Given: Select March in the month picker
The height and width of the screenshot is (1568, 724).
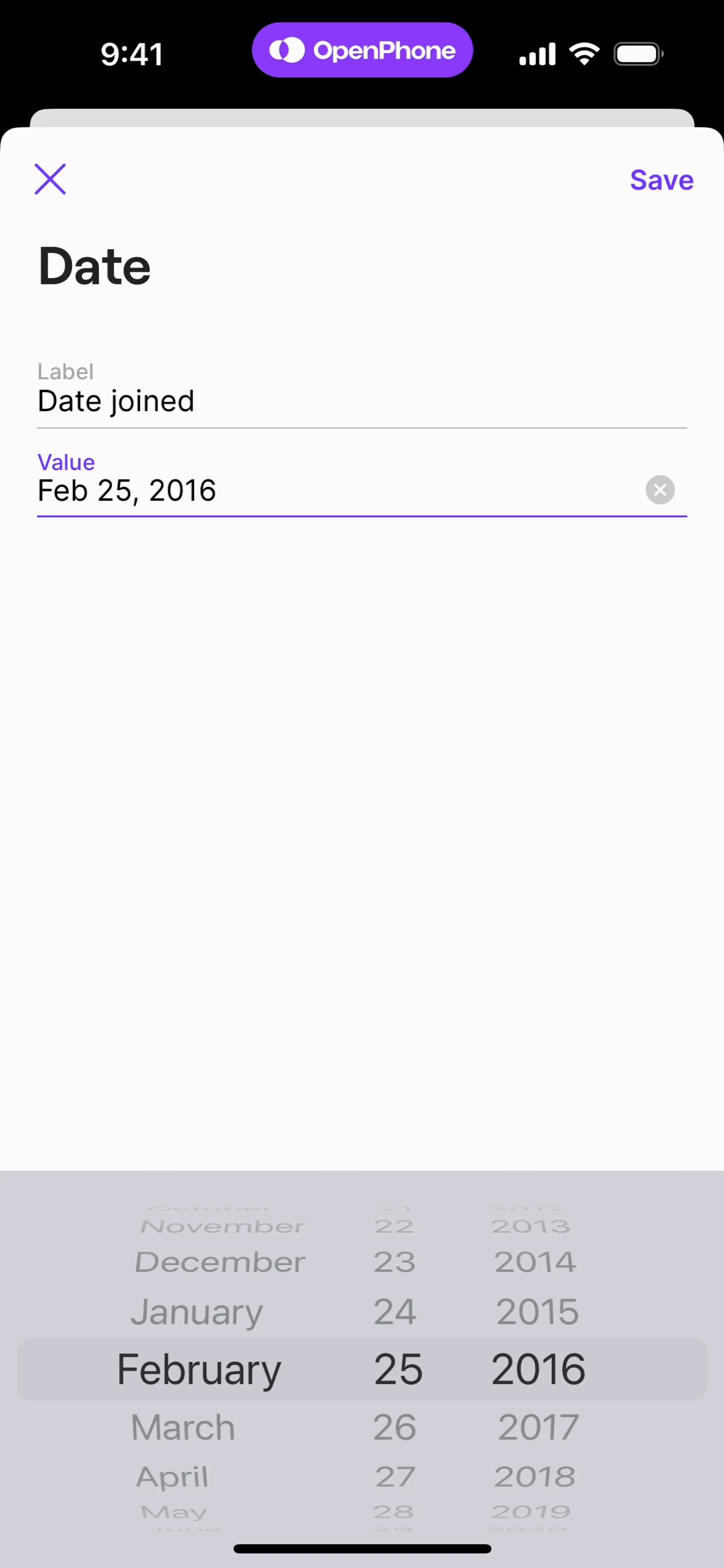Looking at the screenshot, I should click(x=183, y=1427).
